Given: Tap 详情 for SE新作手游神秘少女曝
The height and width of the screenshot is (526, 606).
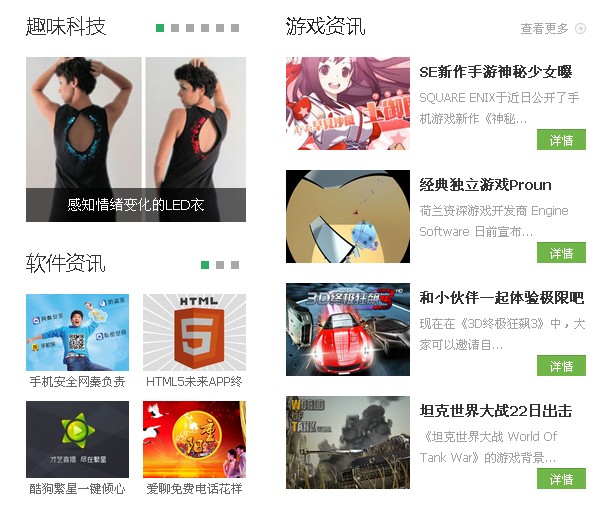Looking at the screenshot, I should [x=561, y=140].
